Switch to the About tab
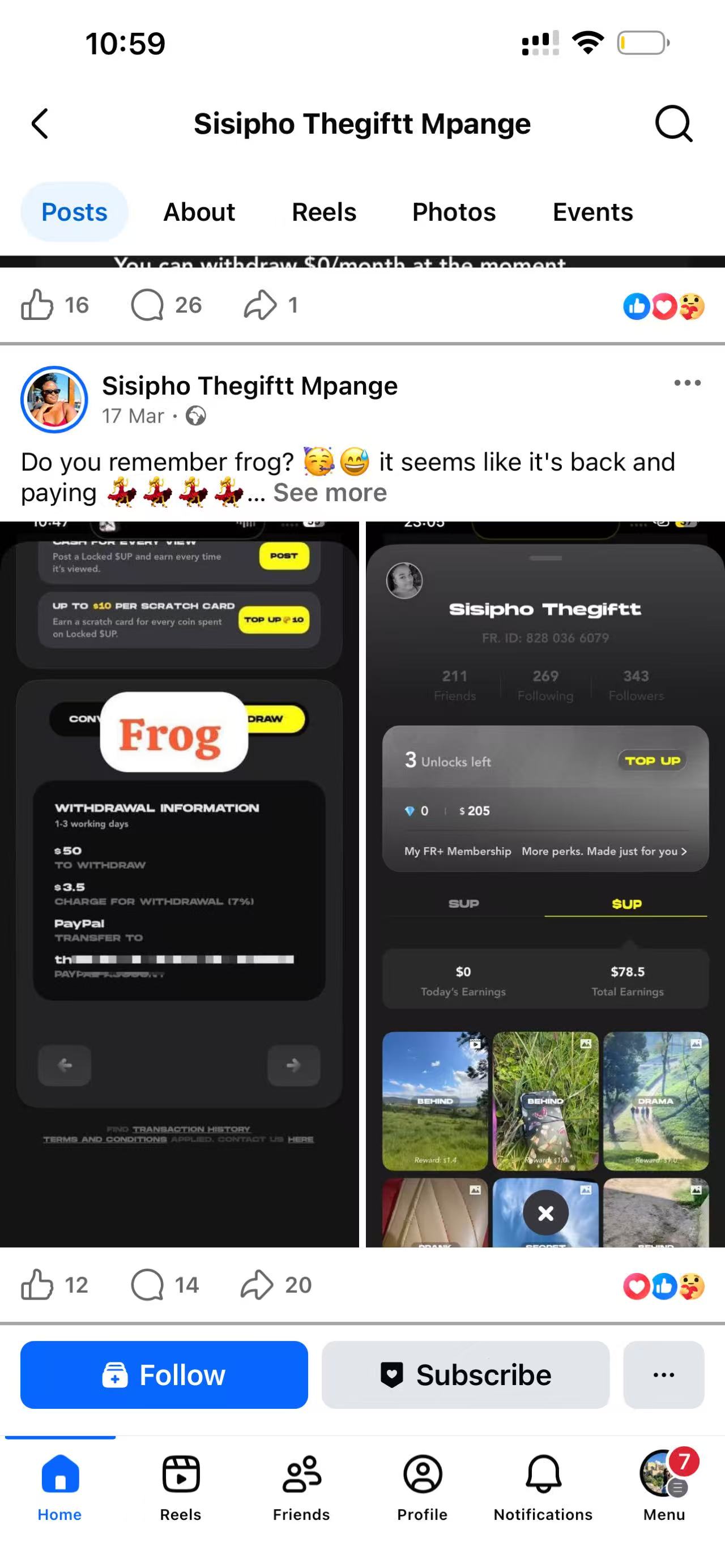725x1568 pixels. pos(199,212)
